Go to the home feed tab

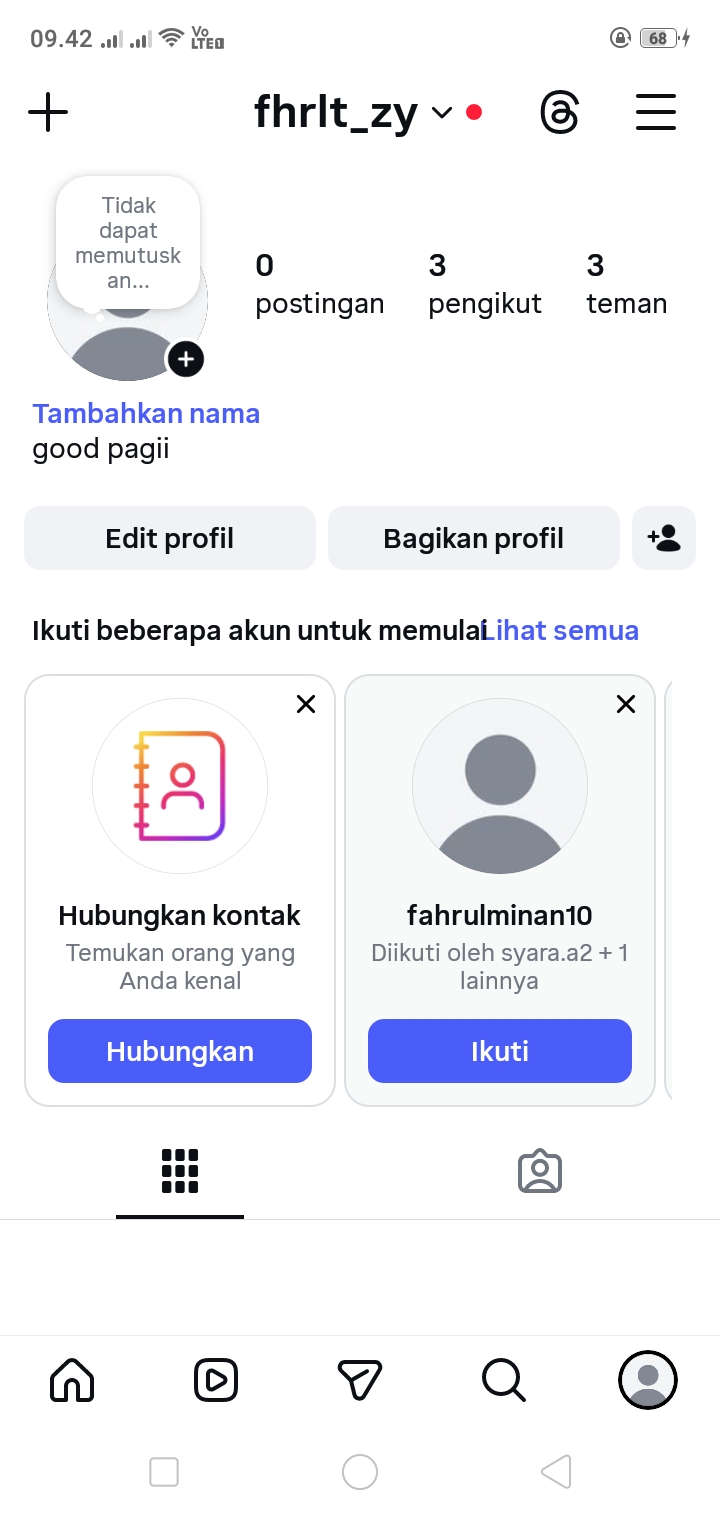coord(72,1380)
